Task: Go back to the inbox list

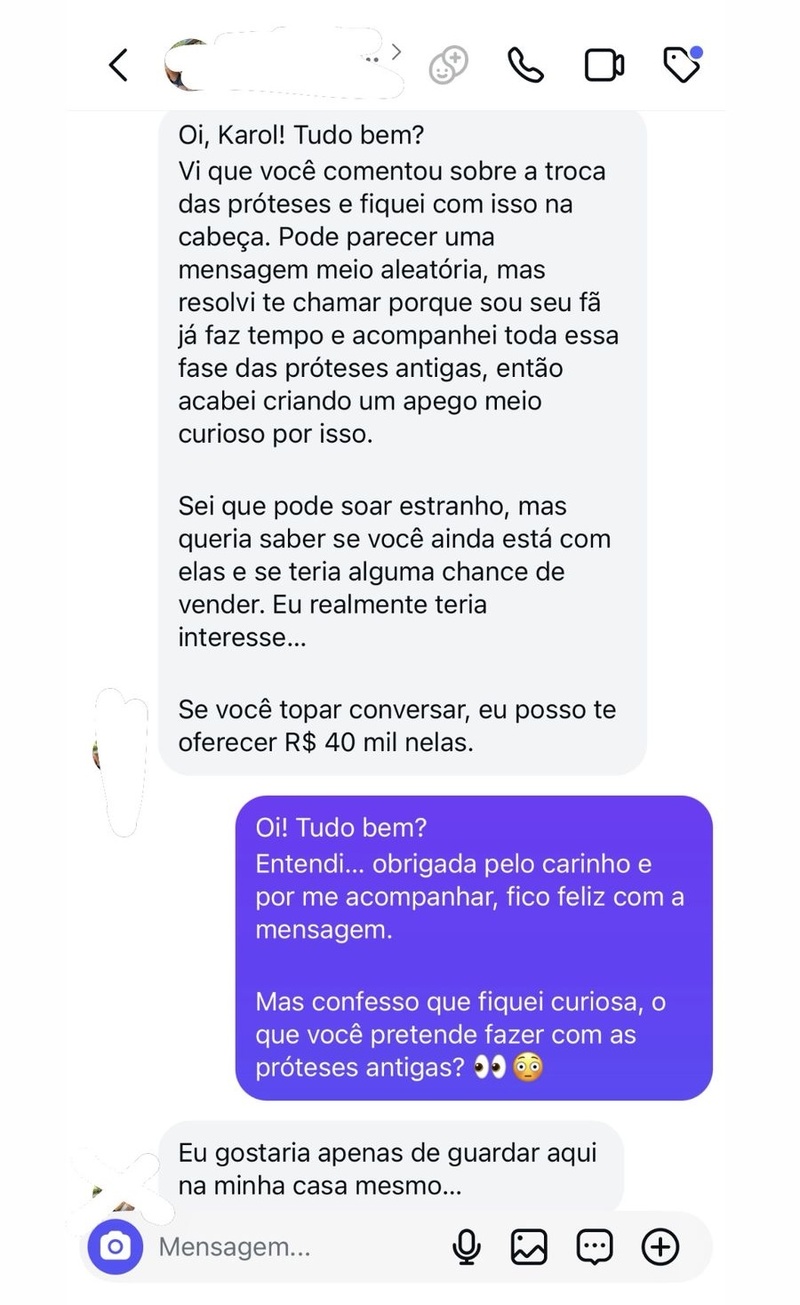Action: (x=118, y=65)
